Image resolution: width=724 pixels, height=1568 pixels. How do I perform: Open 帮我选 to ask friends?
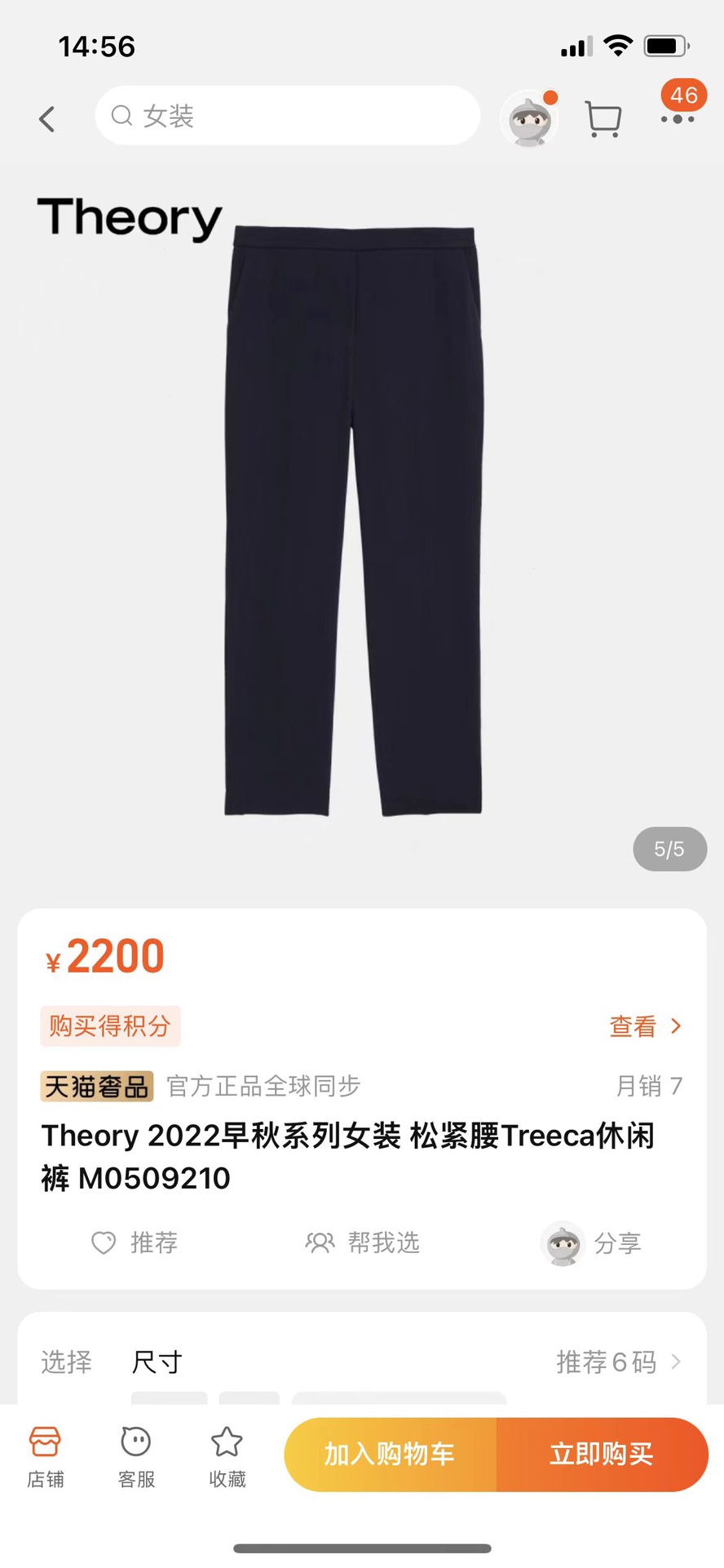(362, 1242)
